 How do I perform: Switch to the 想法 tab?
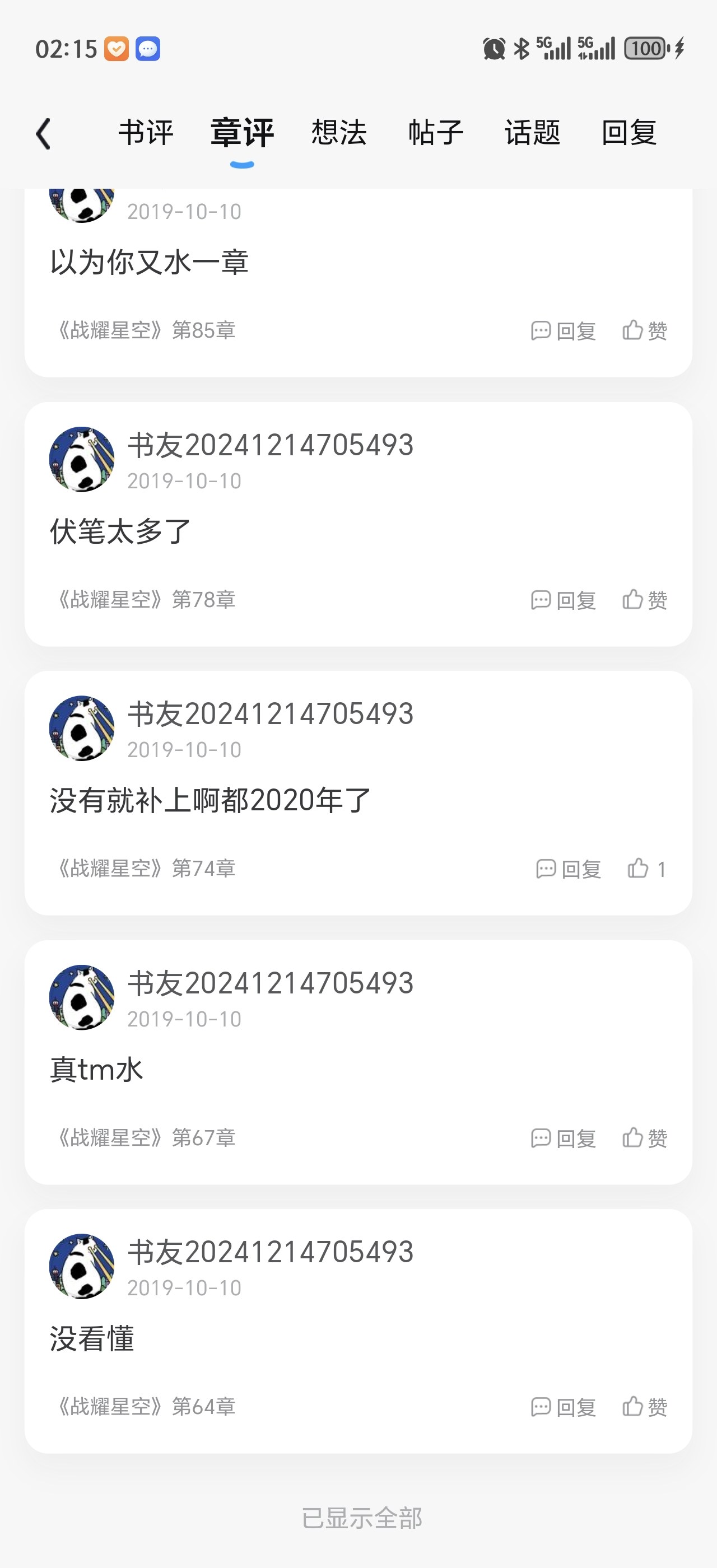[x=339, y=133]
